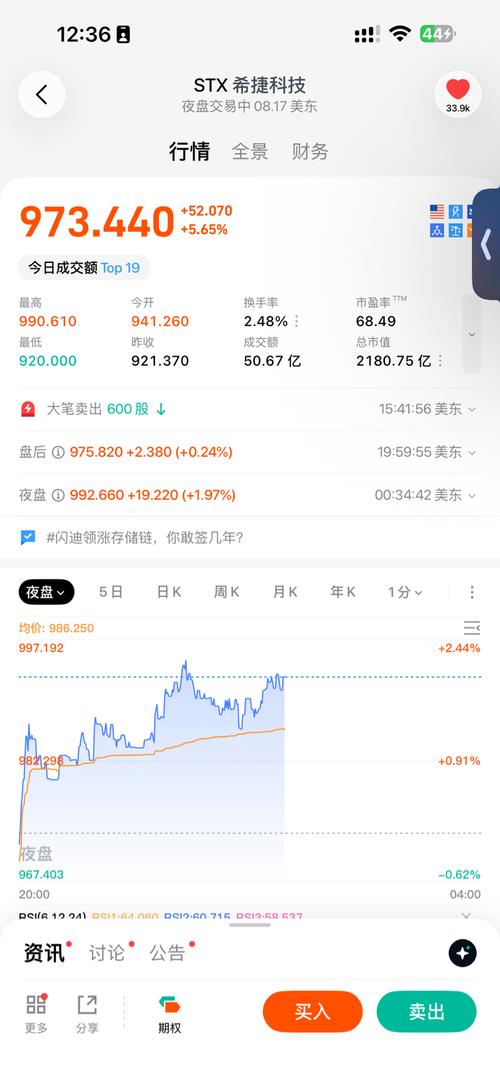Tap the heart favorite icon
This screenshot has width=500, height=1084.
(457, 95)
